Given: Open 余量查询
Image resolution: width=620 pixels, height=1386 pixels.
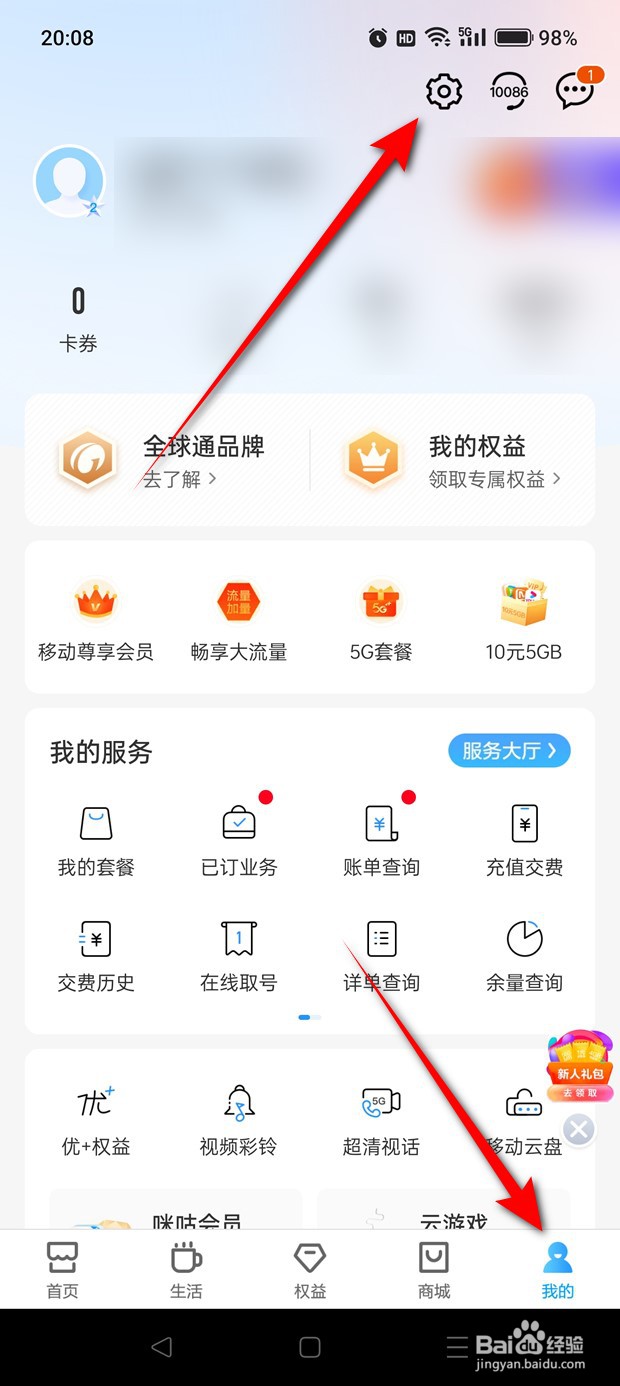Looking at the screenshot, I should pyautogui.click(x=524, y=955).
